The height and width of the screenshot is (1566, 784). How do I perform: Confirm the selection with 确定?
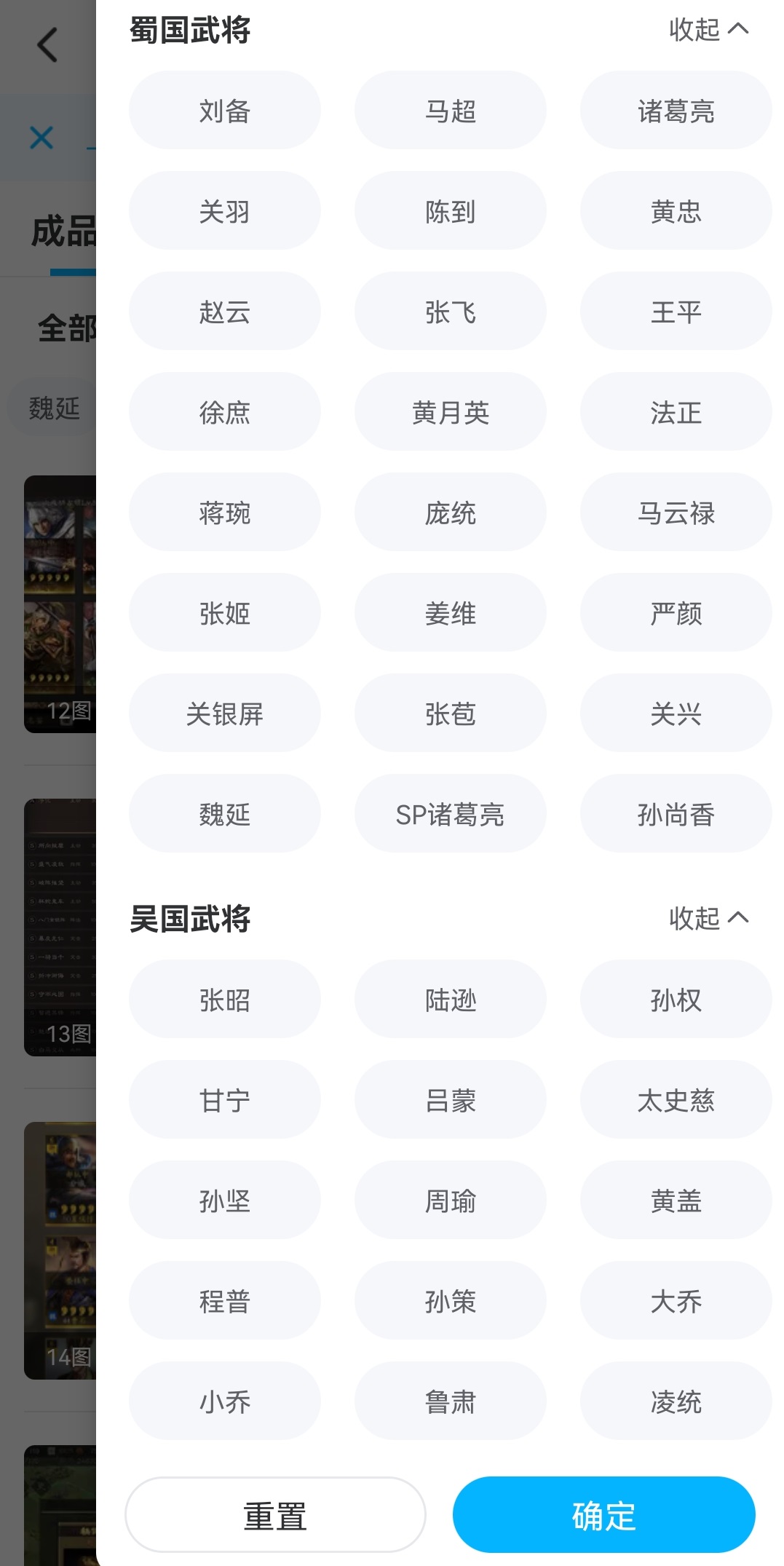coord(603,1515)
